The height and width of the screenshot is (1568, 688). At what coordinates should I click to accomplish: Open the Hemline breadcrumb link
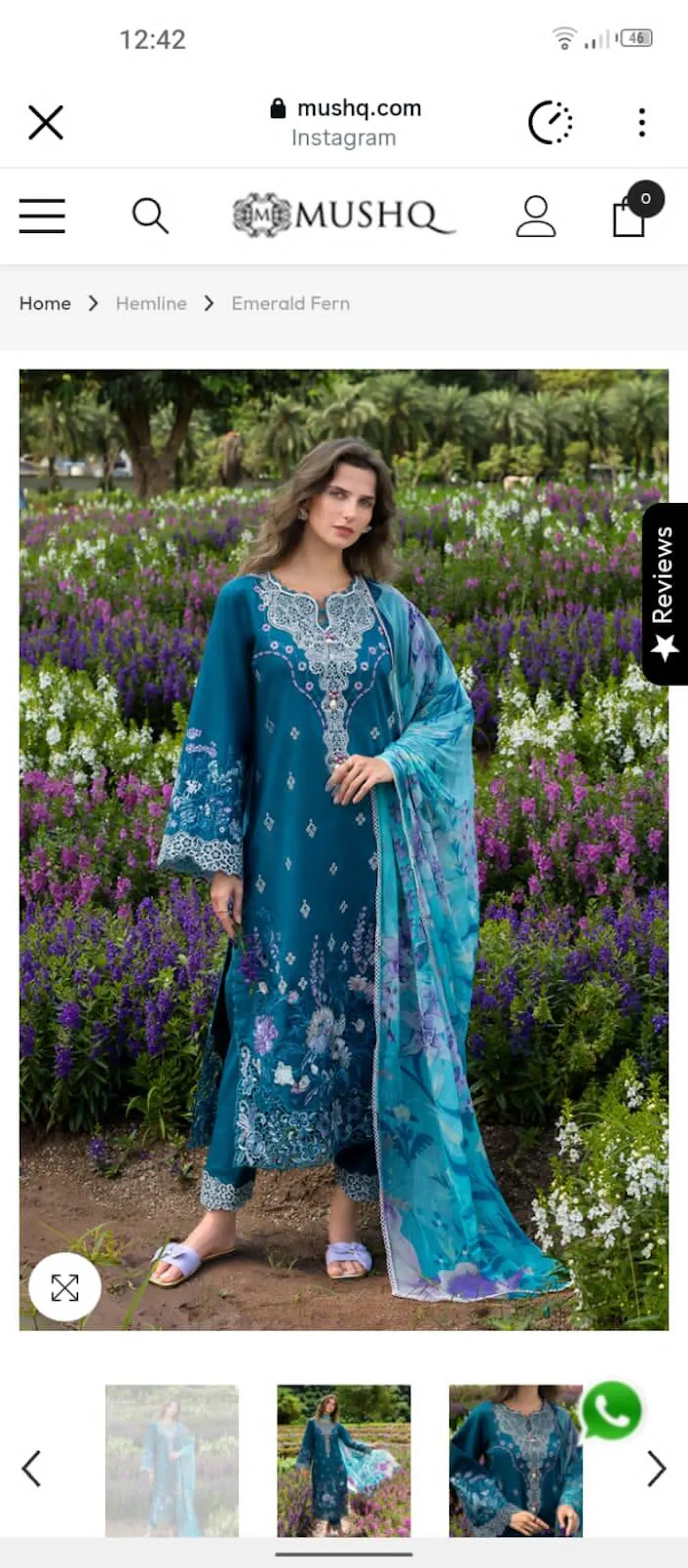tap(151, 304)
